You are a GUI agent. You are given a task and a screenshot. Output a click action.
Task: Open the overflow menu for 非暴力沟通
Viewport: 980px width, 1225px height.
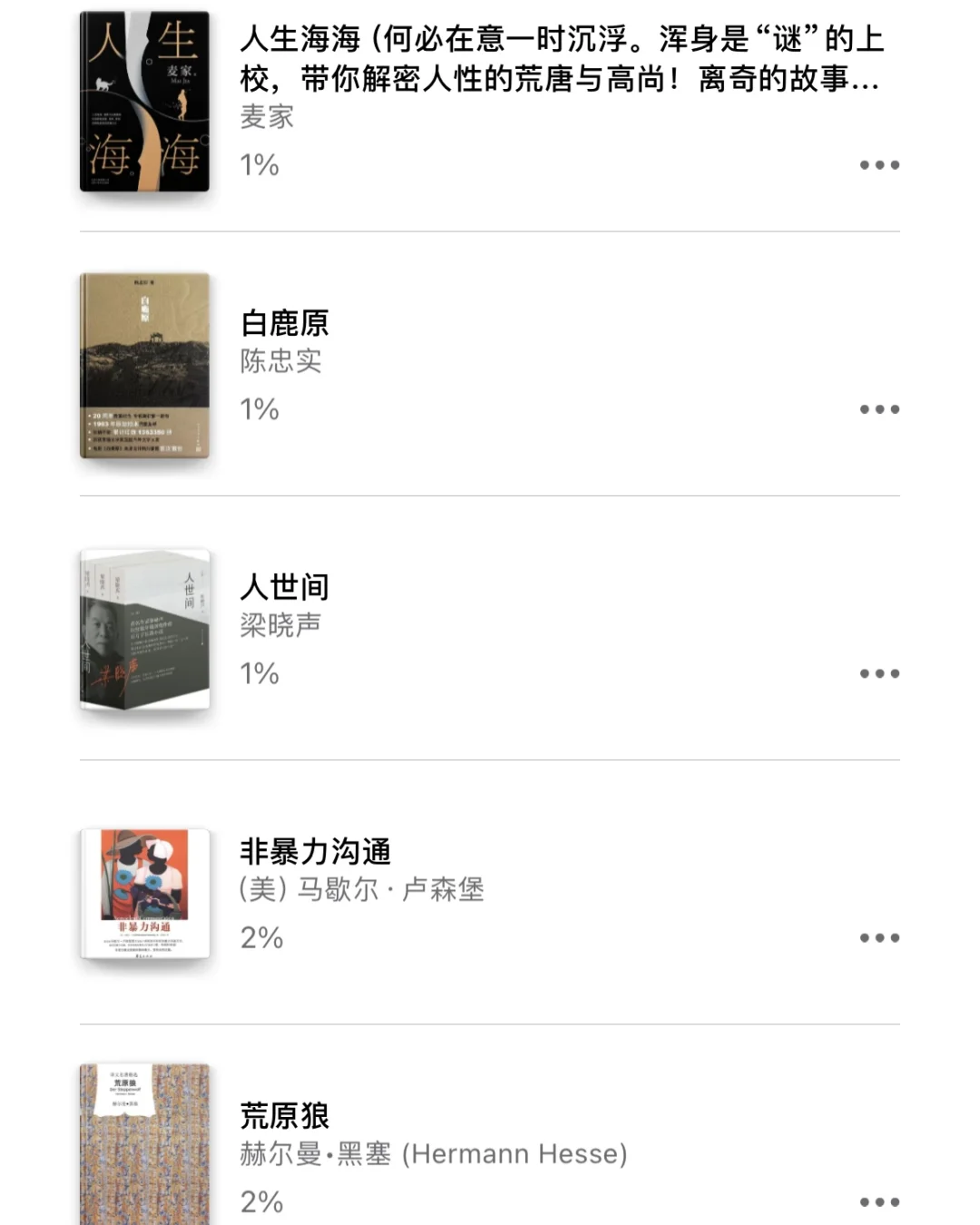pos(879,937)
